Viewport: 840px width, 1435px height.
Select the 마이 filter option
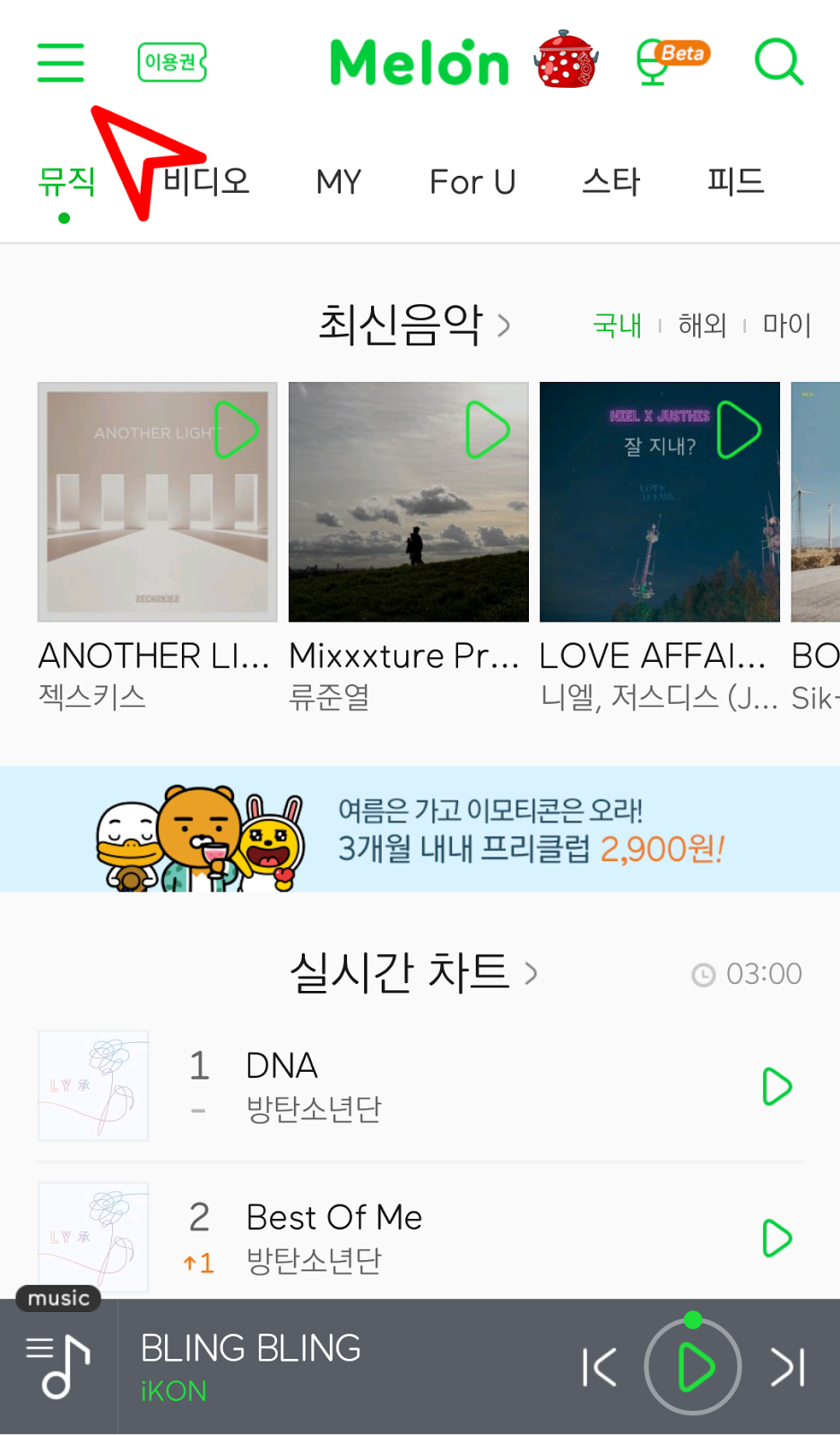785,325
